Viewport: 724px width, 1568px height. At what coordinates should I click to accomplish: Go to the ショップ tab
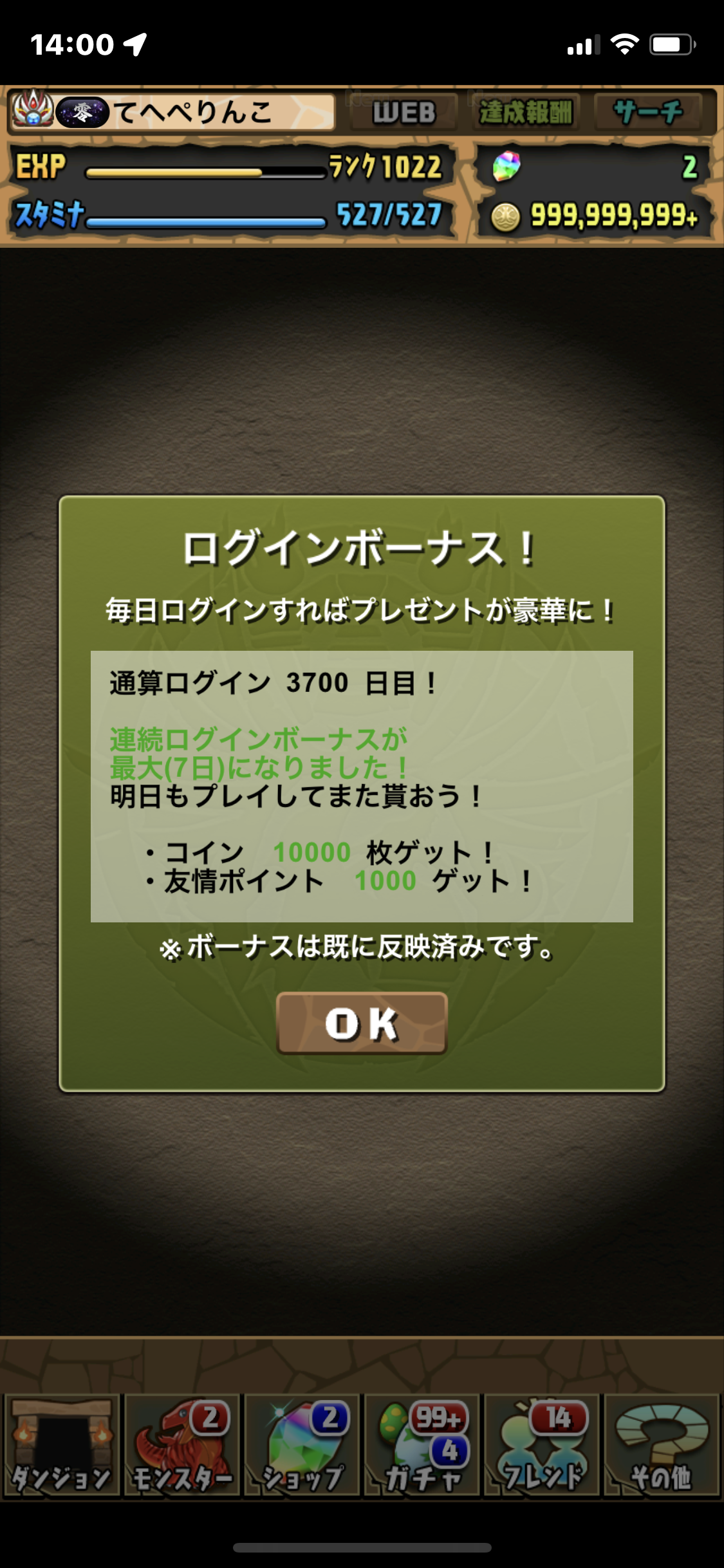pos(302,1446)
